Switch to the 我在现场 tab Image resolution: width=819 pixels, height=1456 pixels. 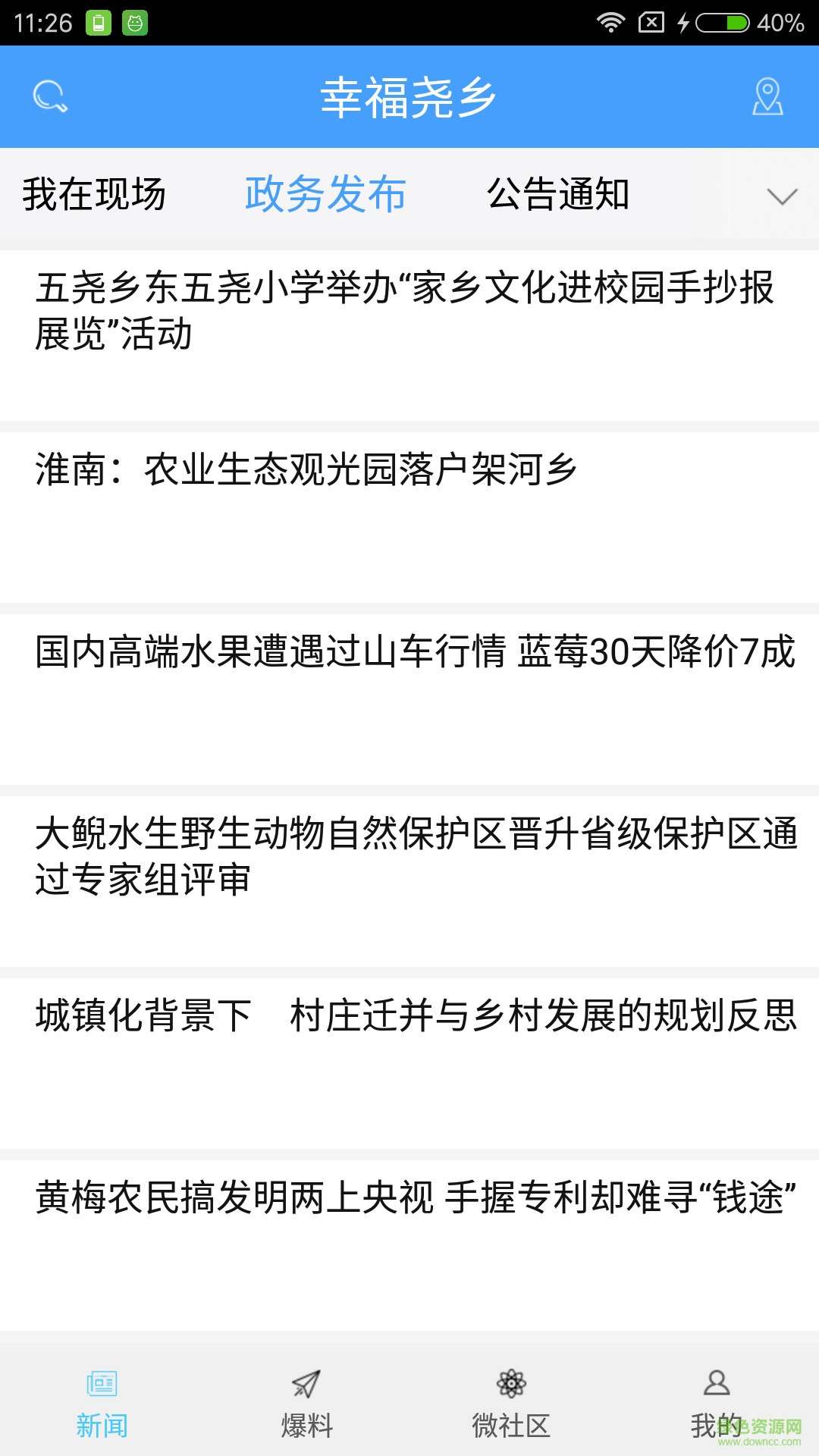coord(94,194)
